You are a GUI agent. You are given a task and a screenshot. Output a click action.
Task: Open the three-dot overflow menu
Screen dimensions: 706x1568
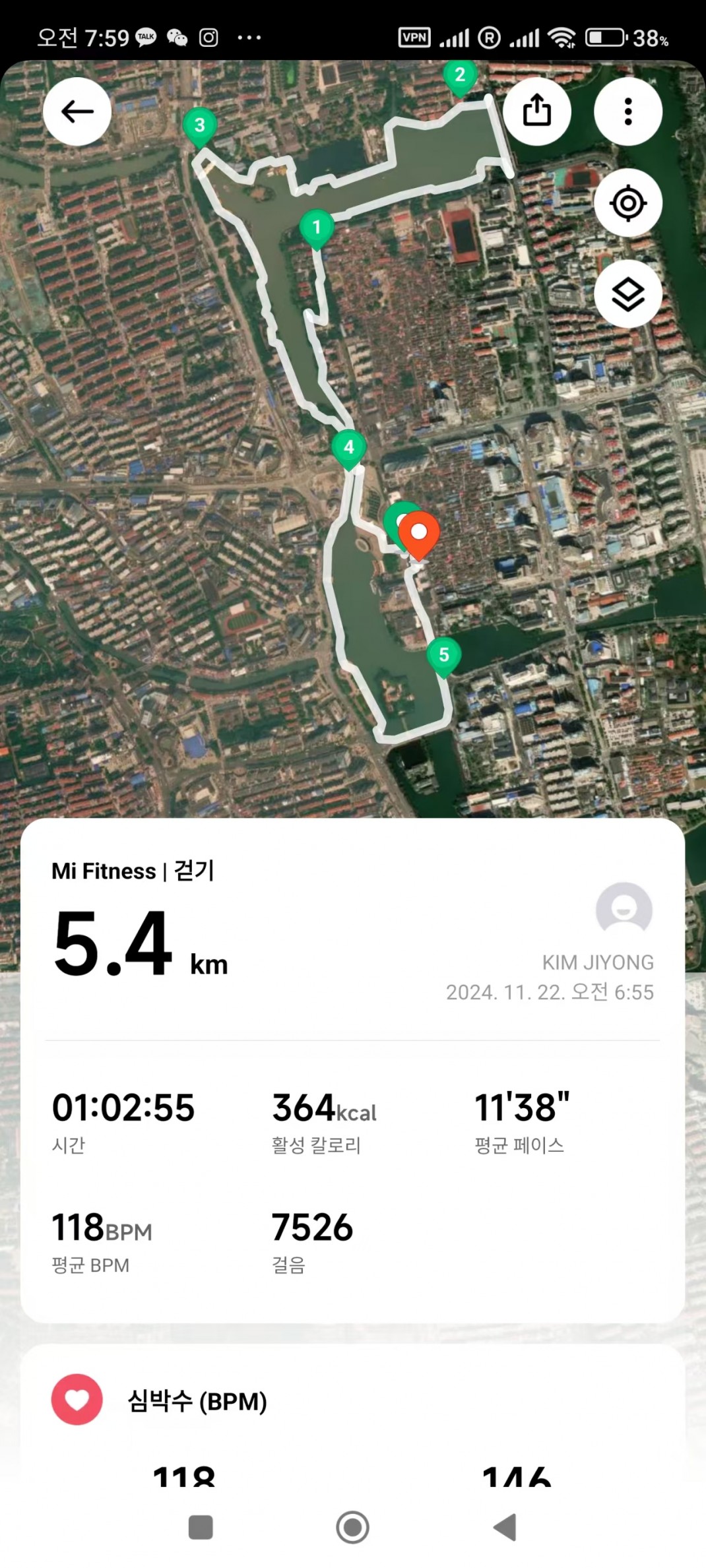[x=627, y=111]
